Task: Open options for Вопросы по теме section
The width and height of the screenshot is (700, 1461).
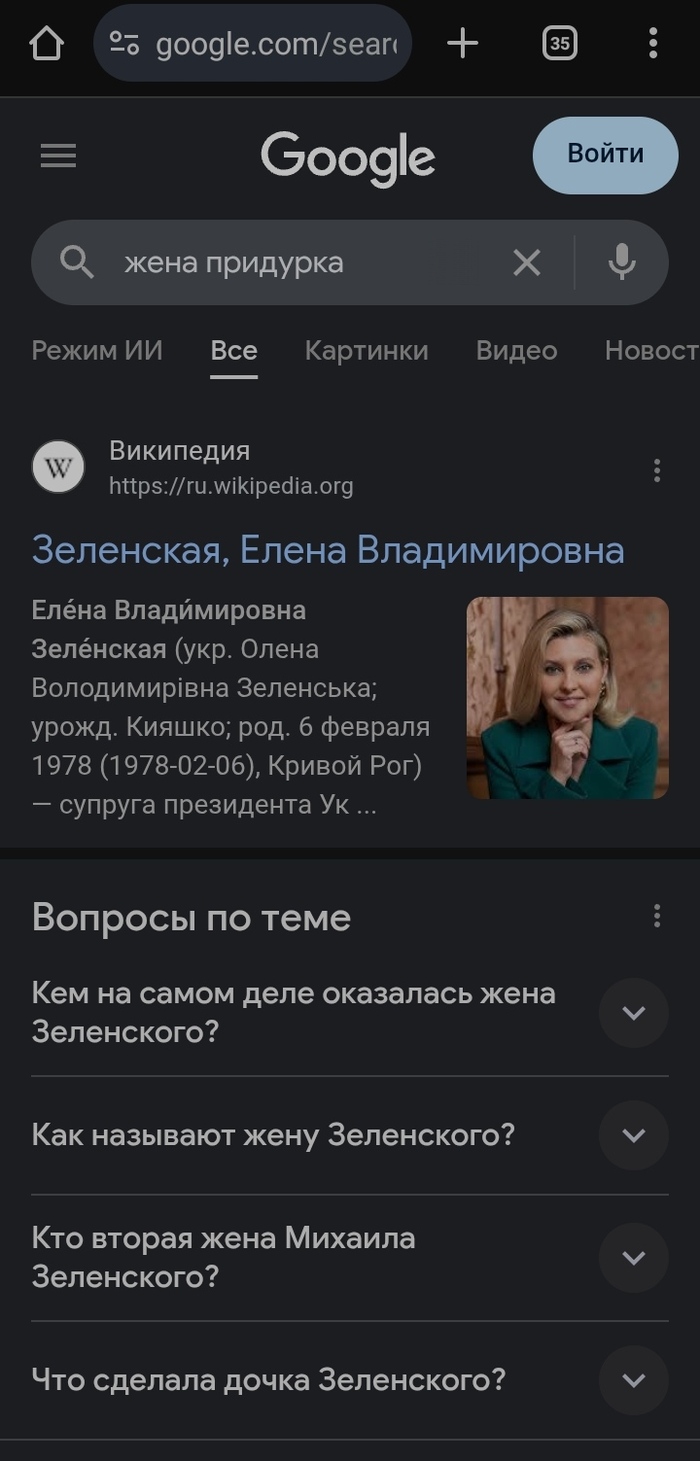Action: (x=656, y=916)
